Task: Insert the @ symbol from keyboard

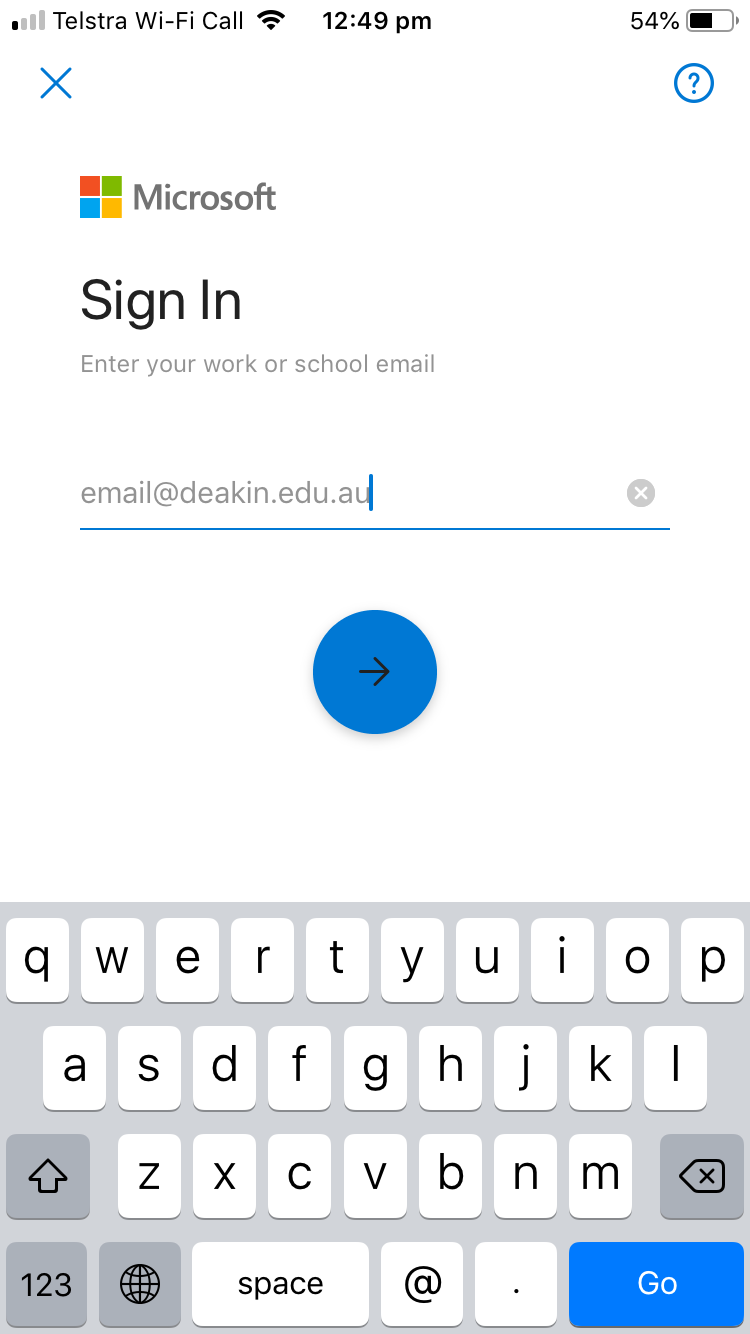Action: pos(422,1284)
